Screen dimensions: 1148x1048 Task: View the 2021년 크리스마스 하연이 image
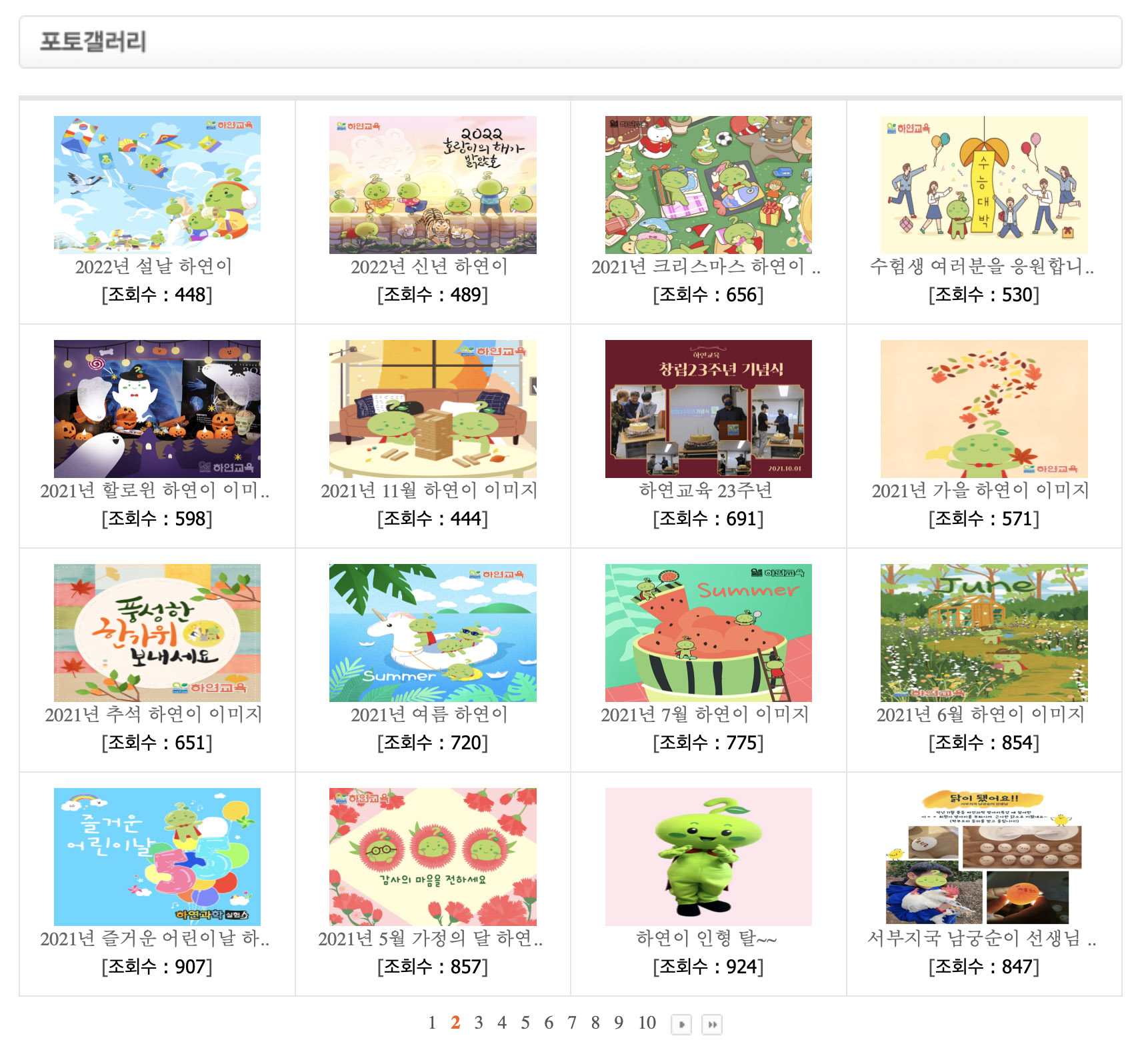click(708, 185)
